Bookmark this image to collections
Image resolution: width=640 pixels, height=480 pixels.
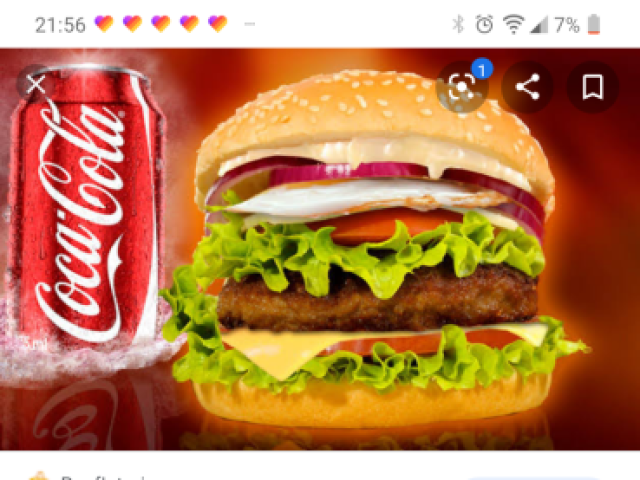593,87
